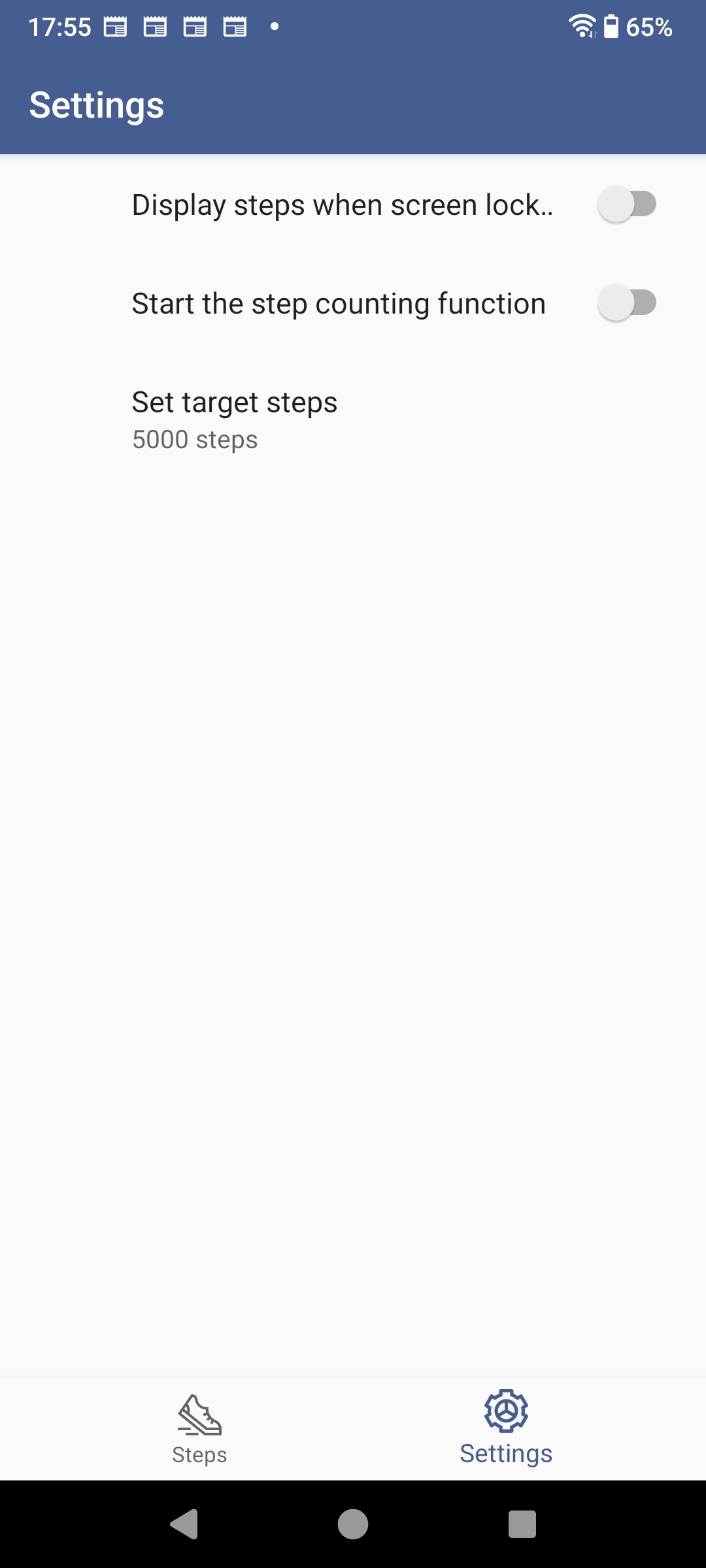
Task: Select the Settings tab
Action: (506, 1430)
